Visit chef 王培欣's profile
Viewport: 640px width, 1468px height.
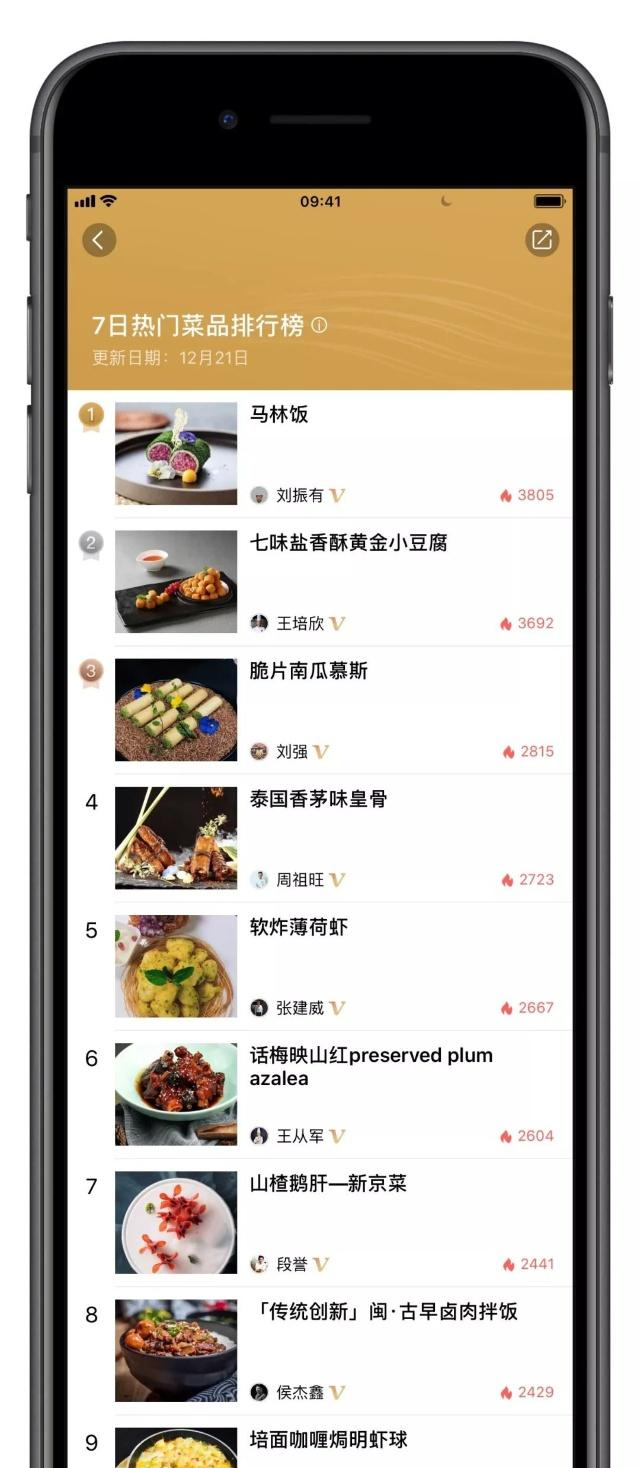[x=298, y=623]
